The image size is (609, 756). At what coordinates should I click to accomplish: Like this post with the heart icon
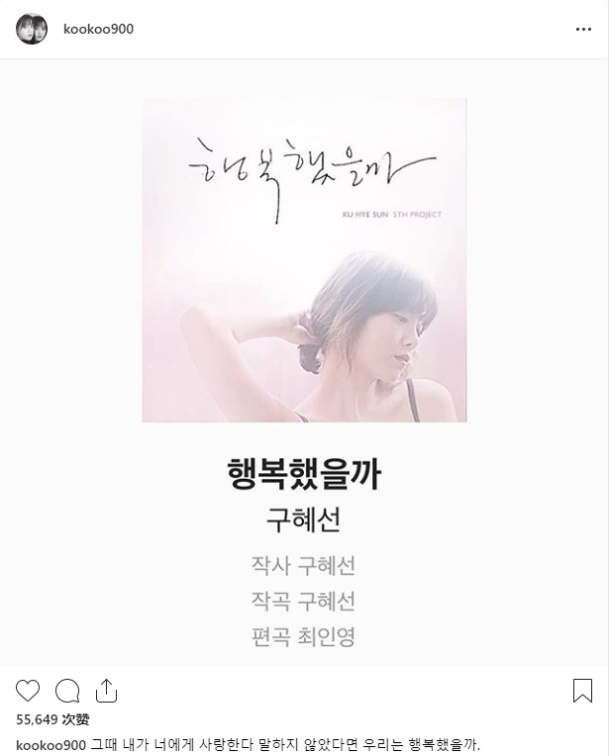(x=28, y=690)
